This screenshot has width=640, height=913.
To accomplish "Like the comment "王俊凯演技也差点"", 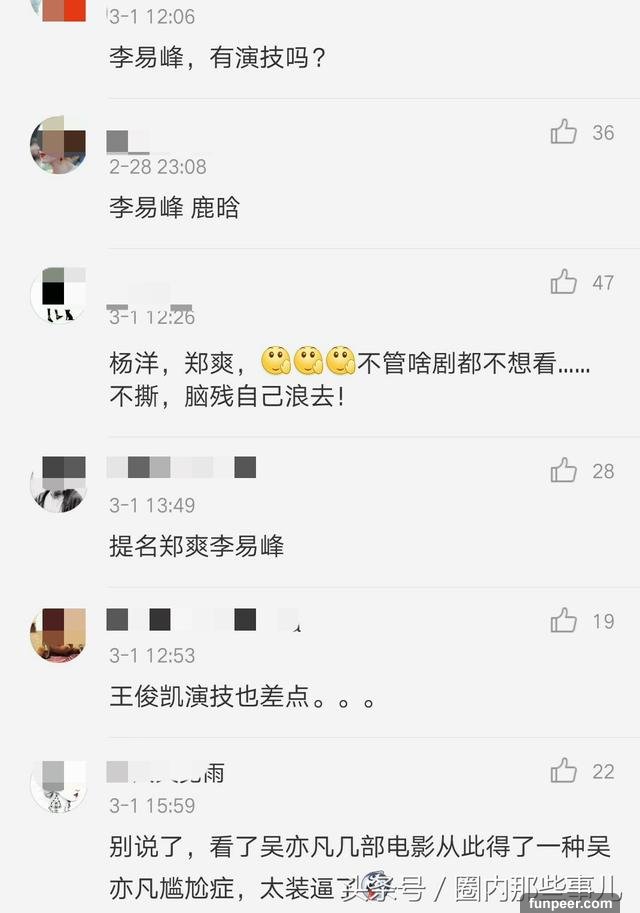I will 564,621.
